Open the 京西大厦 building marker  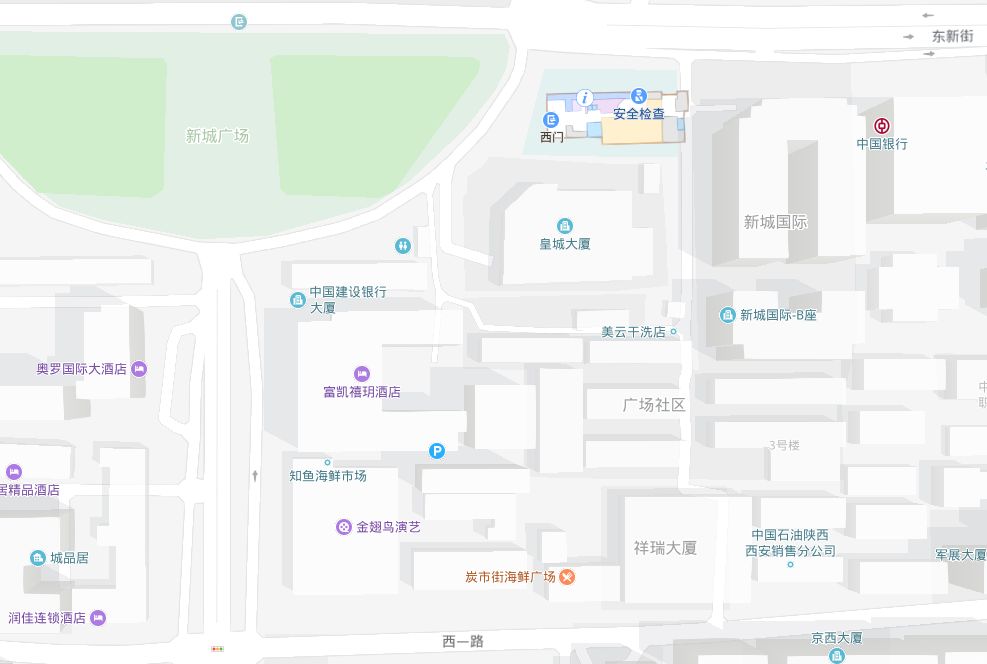(837, 655)
